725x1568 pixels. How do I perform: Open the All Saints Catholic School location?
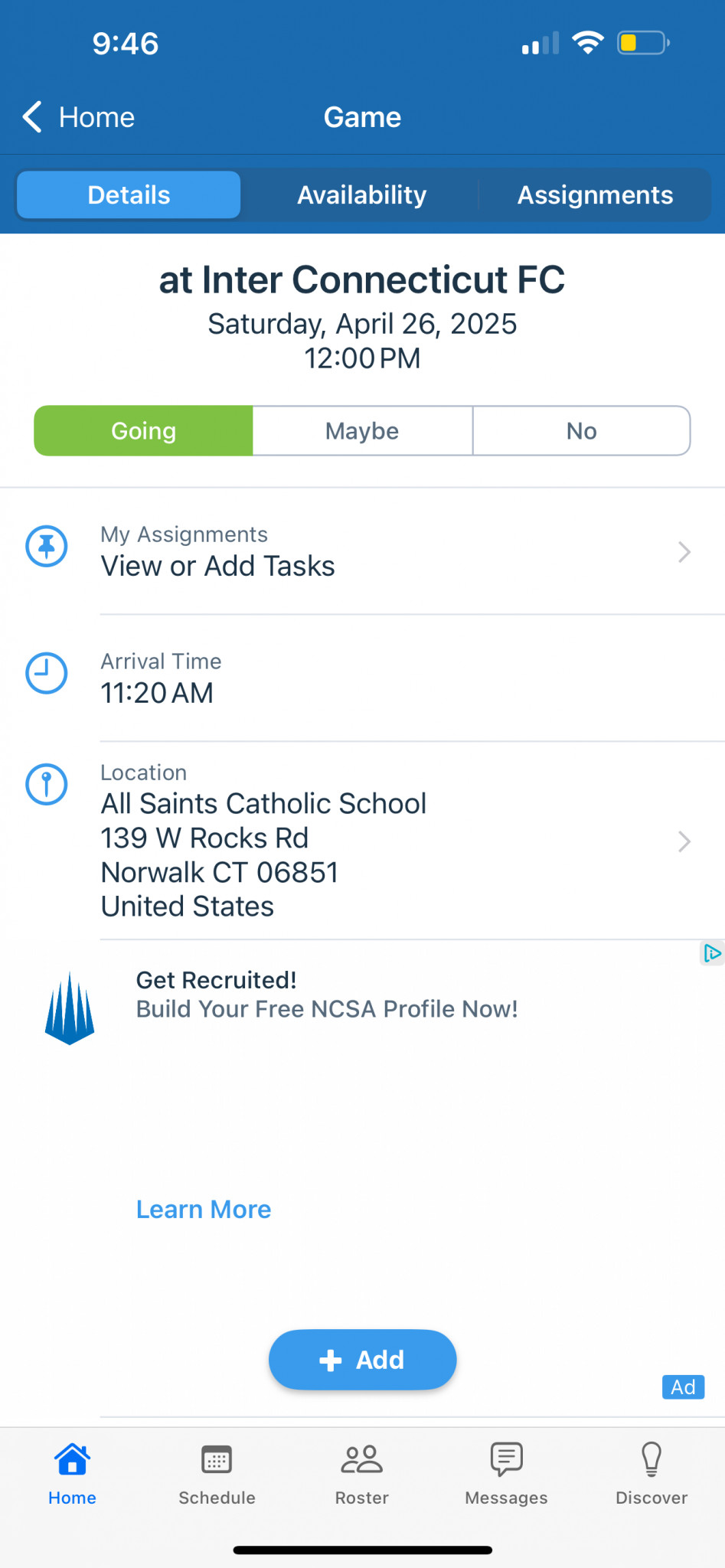(x=362, y=841)
